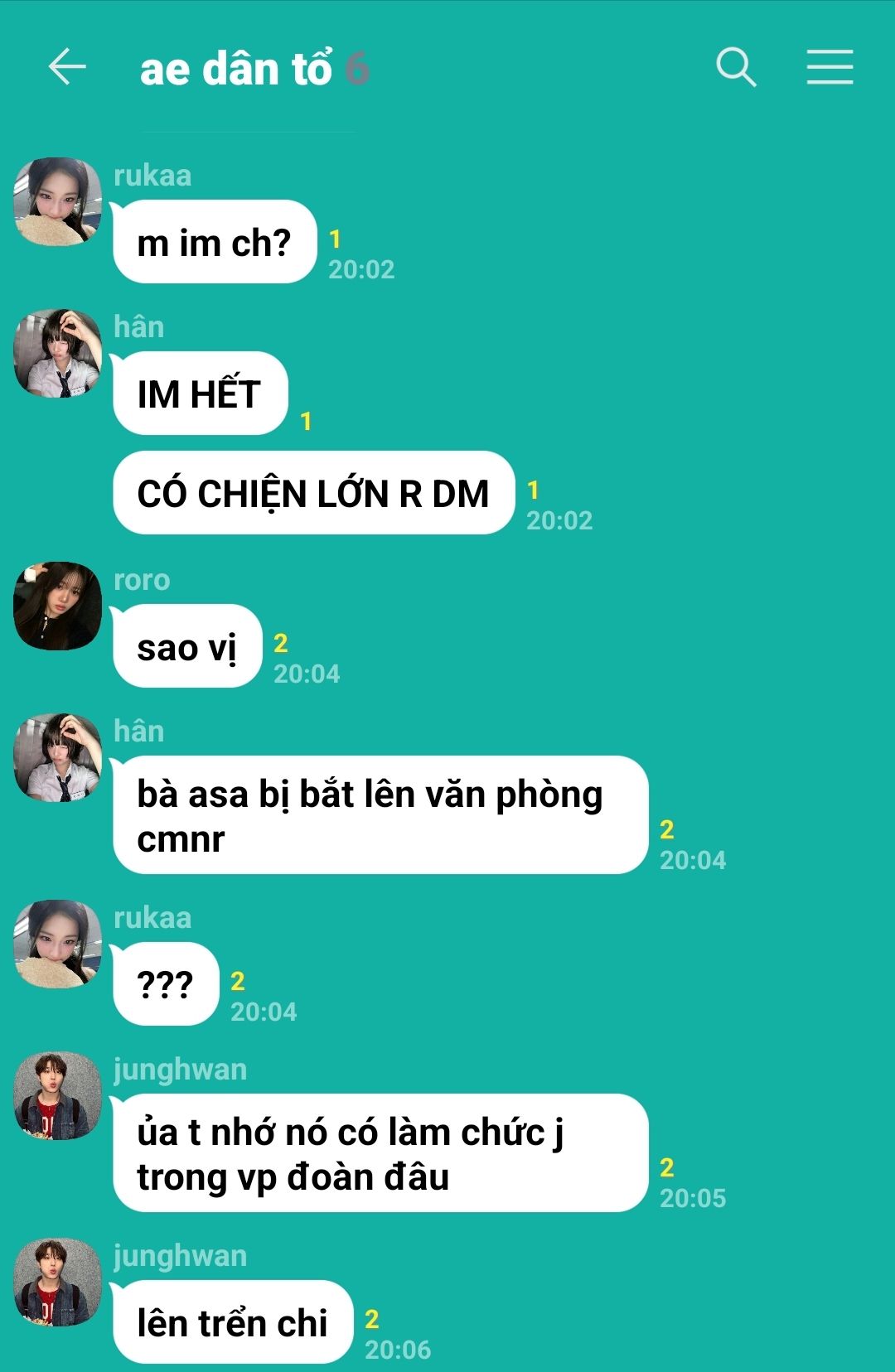Open the chat menu
Screen dimensions: 895x1372
(x=830, y=67)
